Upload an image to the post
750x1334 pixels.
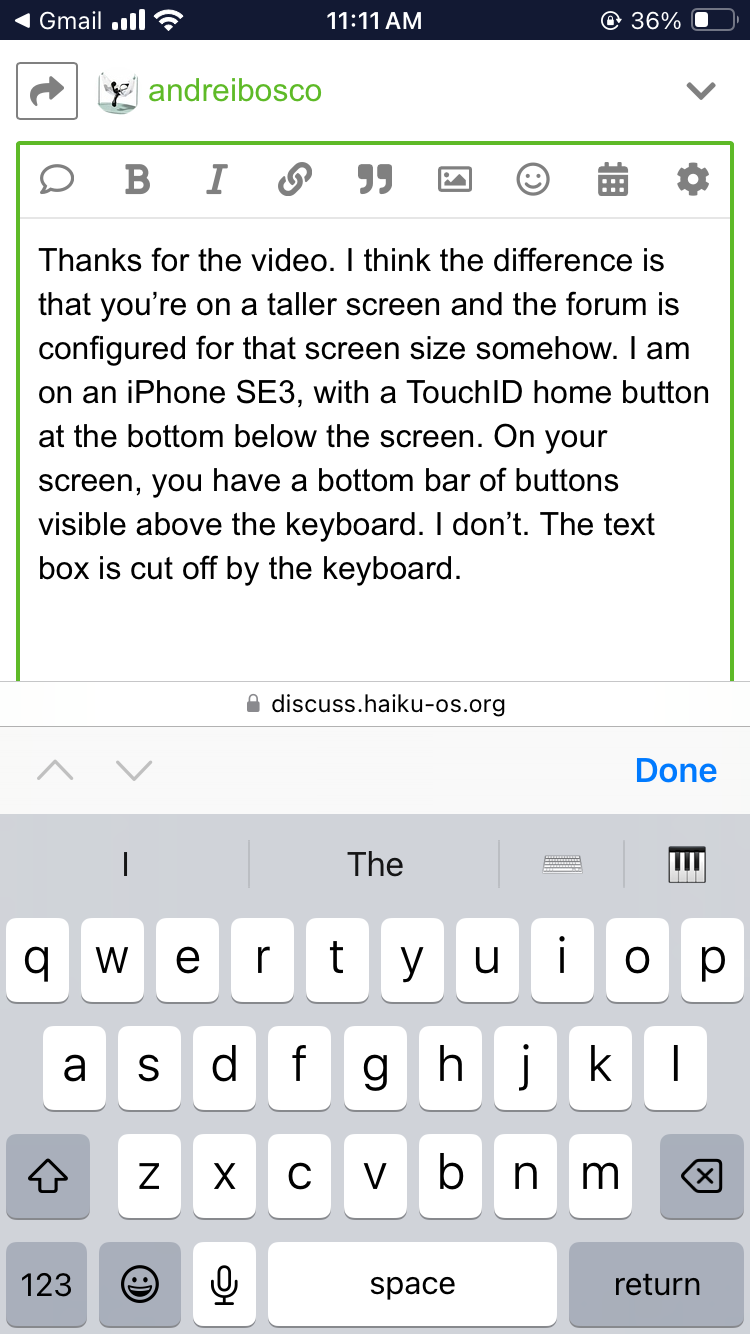coord(455,180)
